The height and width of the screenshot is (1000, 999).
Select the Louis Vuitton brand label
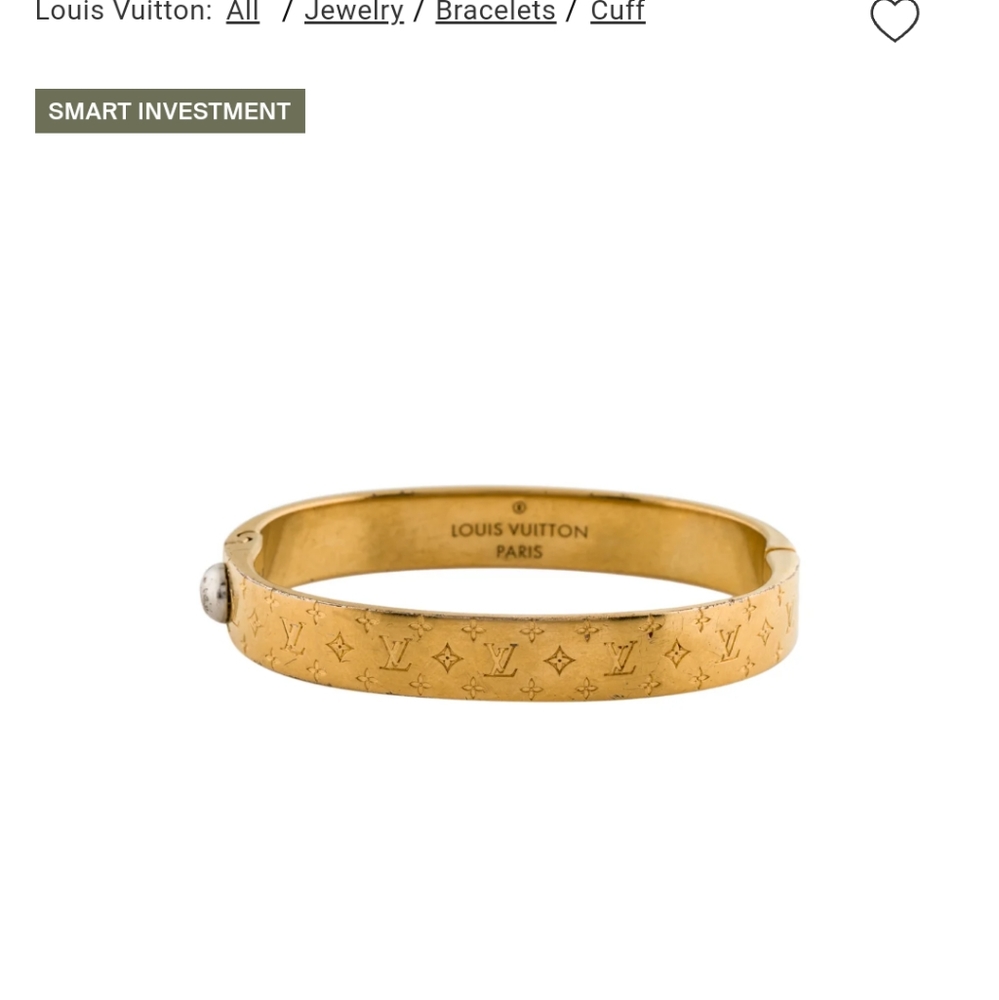tap(120, 12)
